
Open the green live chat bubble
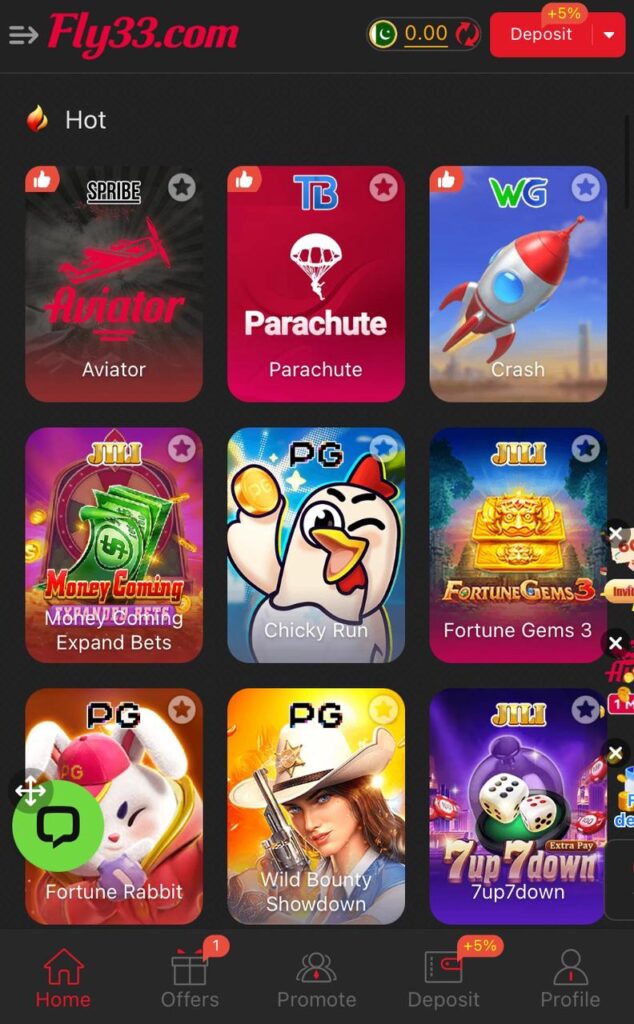coord(58,827)
